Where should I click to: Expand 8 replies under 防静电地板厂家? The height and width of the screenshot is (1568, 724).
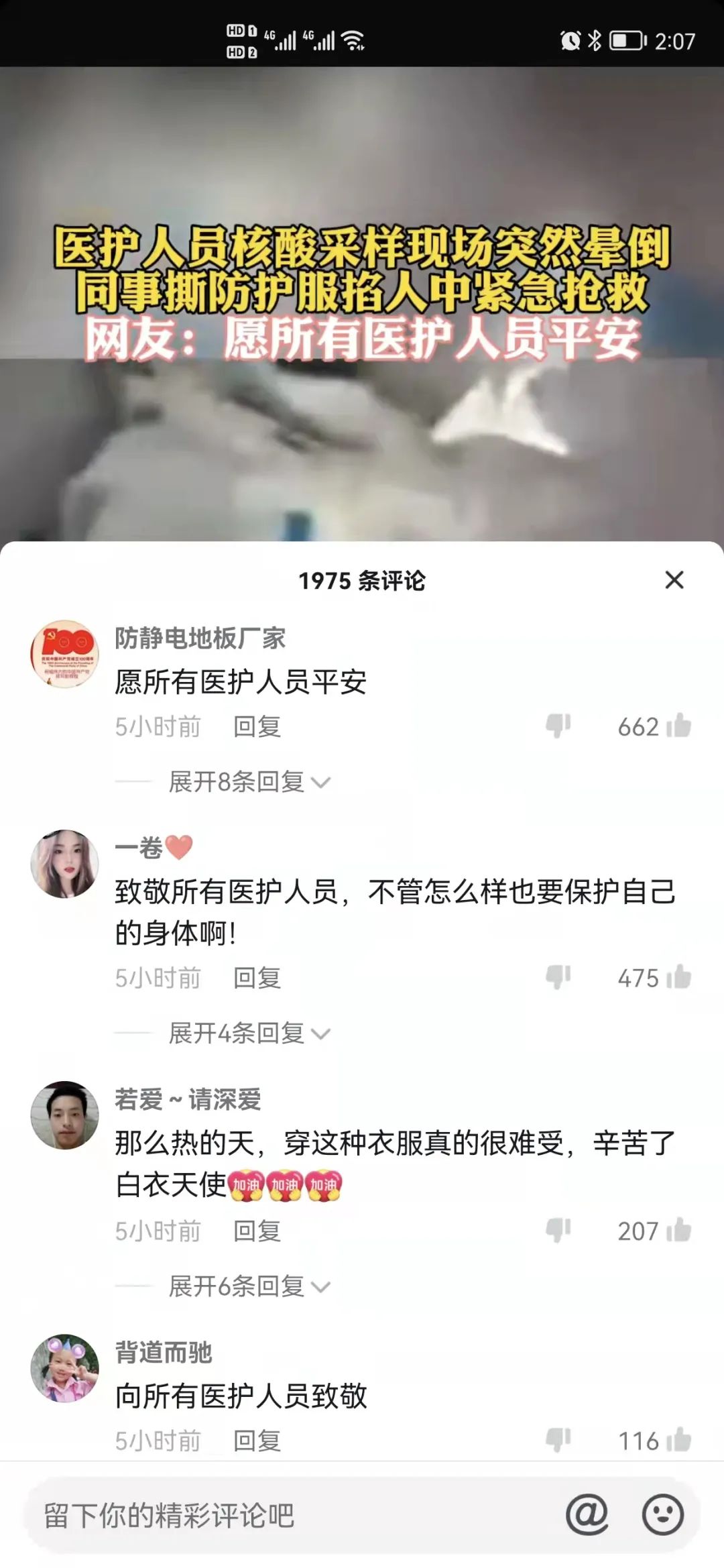249,782
